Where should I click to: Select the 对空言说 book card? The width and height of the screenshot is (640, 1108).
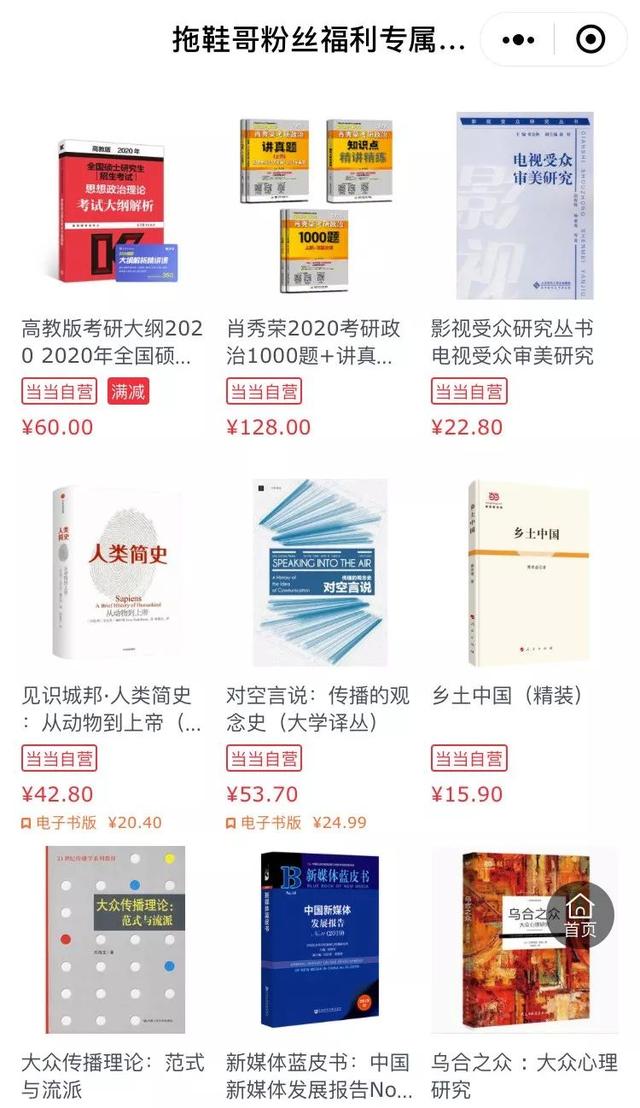(x=318, y=573)
